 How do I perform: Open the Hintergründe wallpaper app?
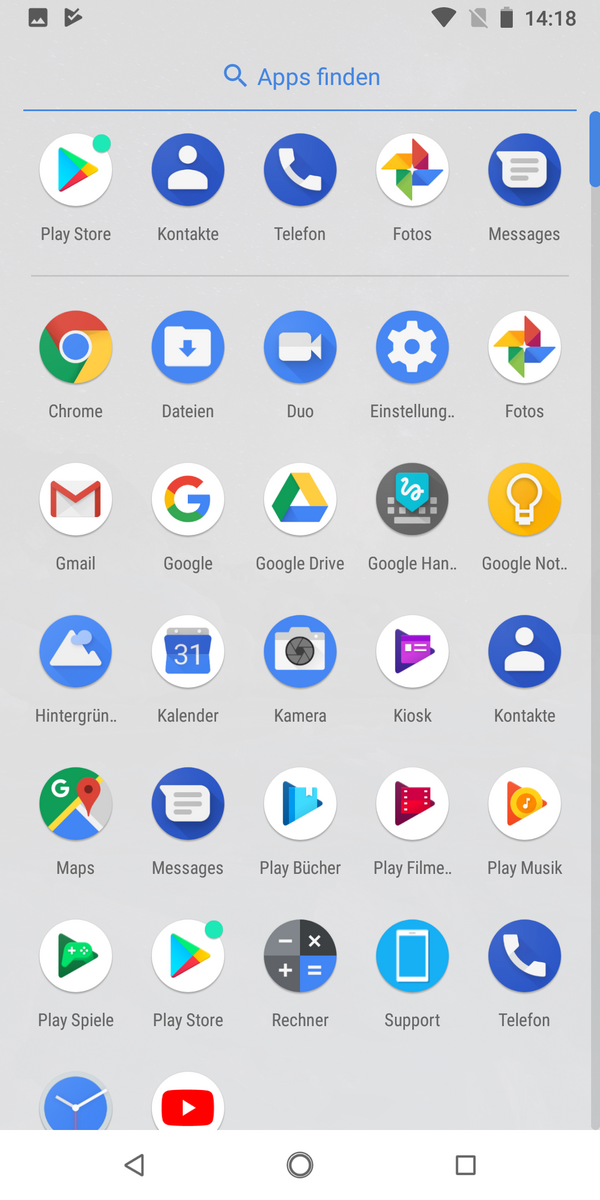coord(76,652)
